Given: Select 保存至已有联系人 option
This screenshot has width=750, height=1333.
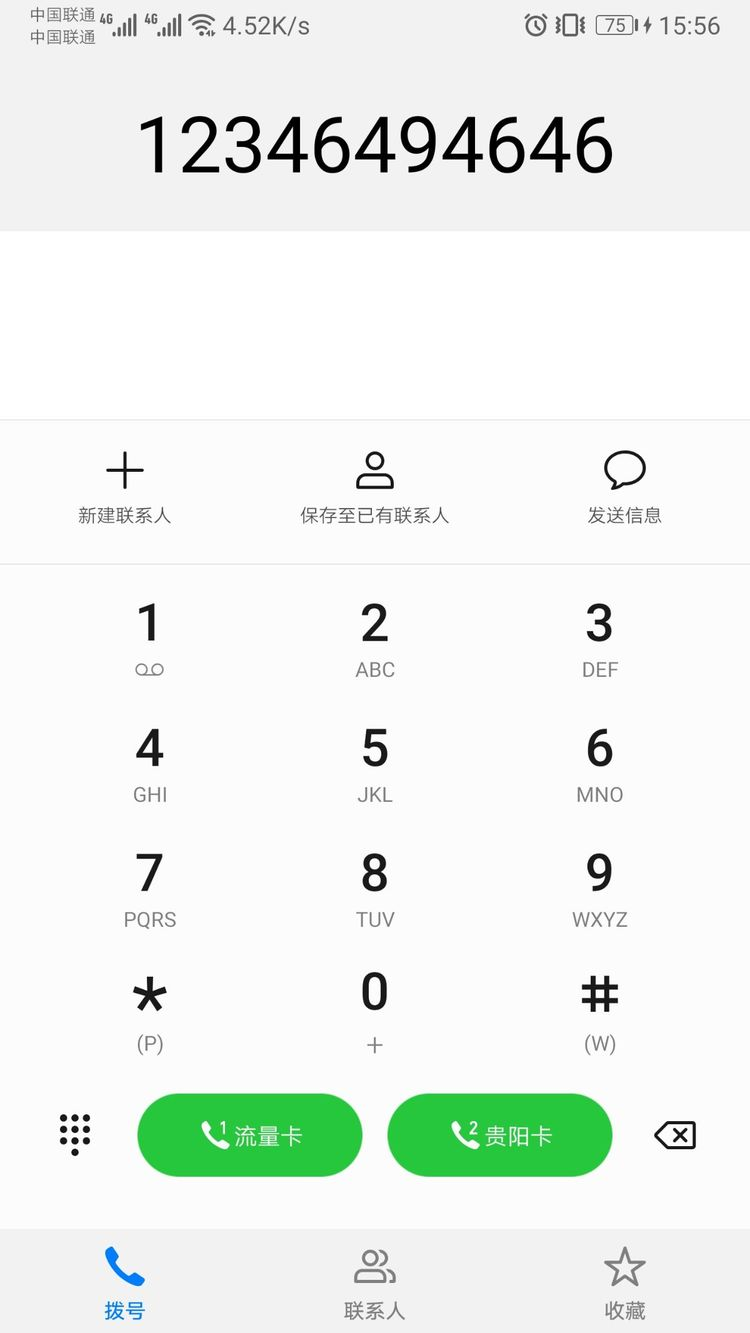Looking at the screenshot, I should tap(375, 488).
